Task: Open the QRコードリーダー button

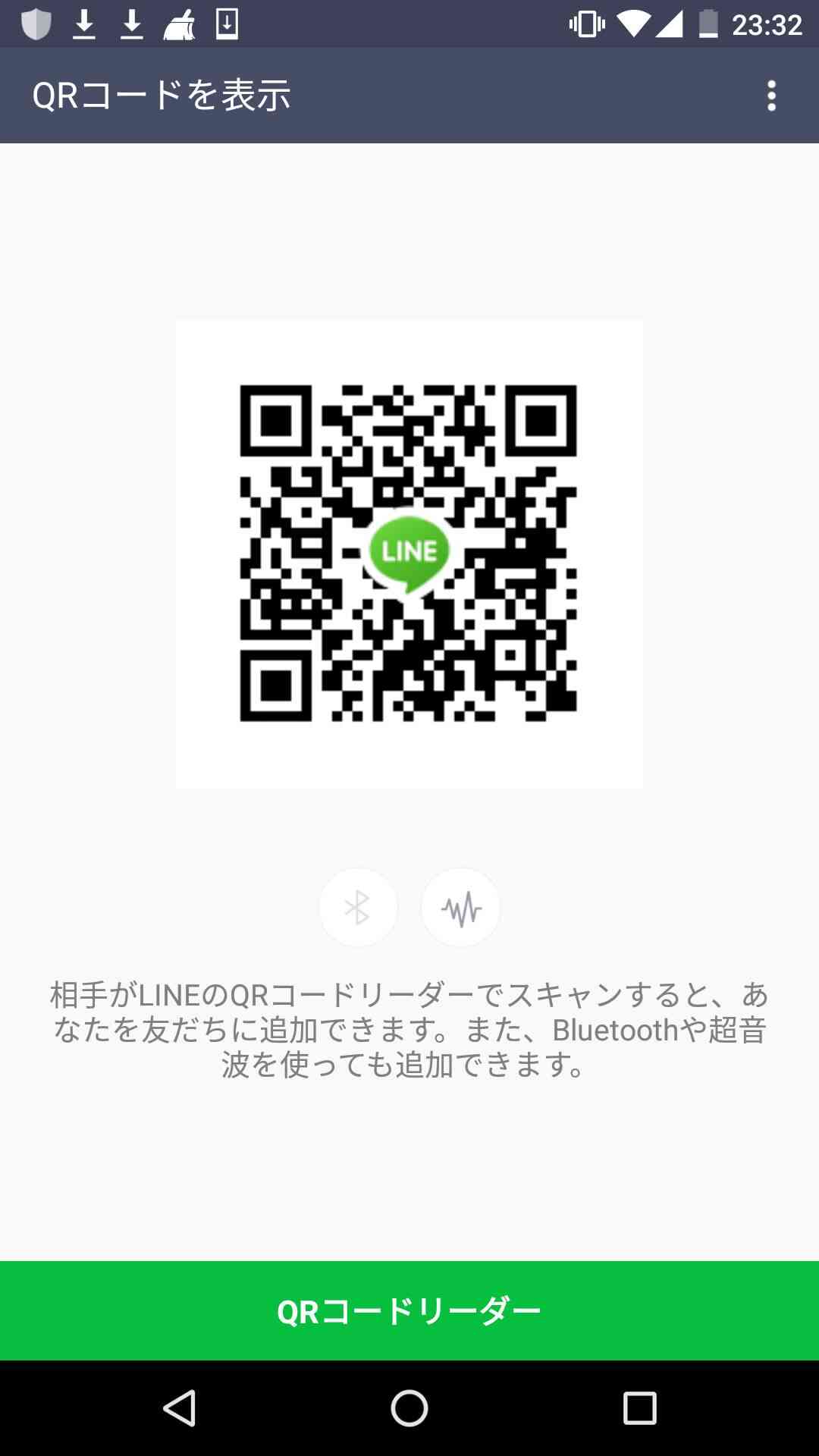Action: point(409,1310)
